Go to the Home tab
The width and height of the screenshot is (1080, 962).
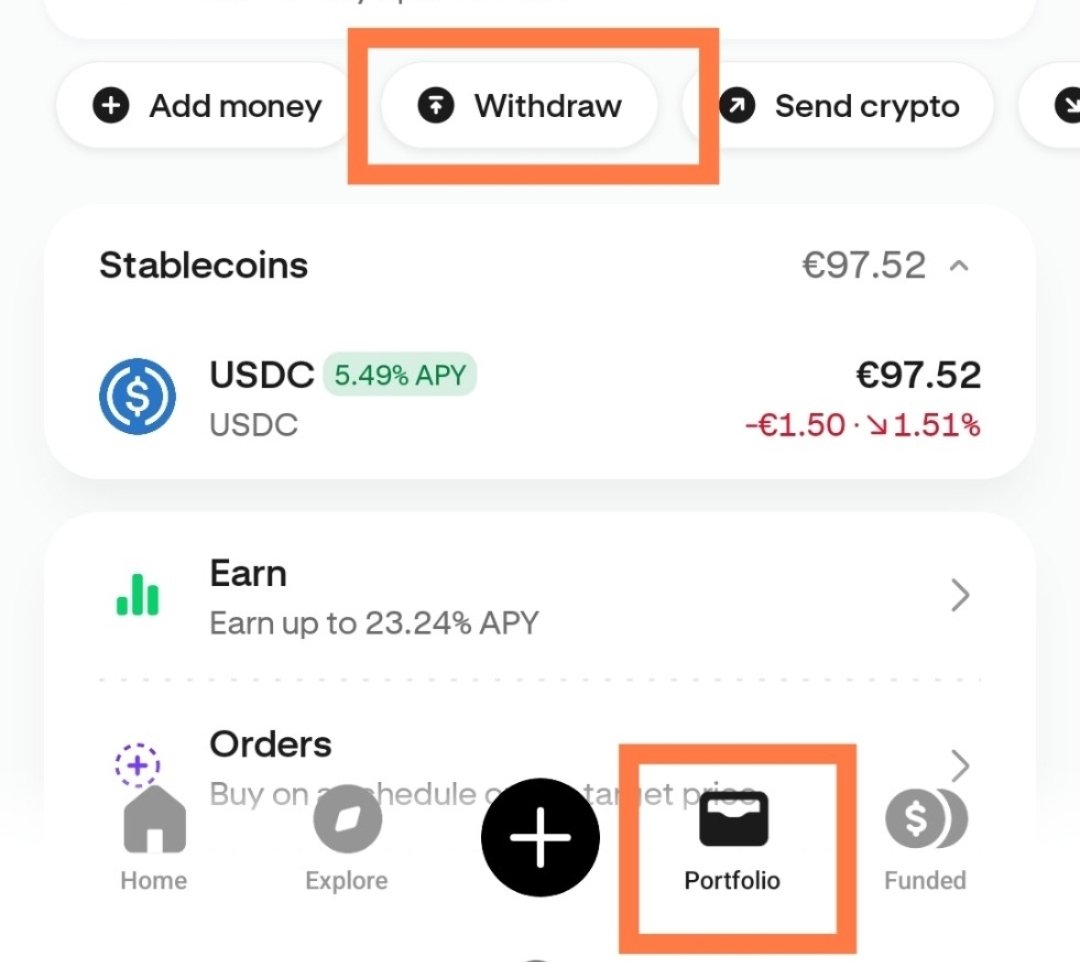pos(154,840)
